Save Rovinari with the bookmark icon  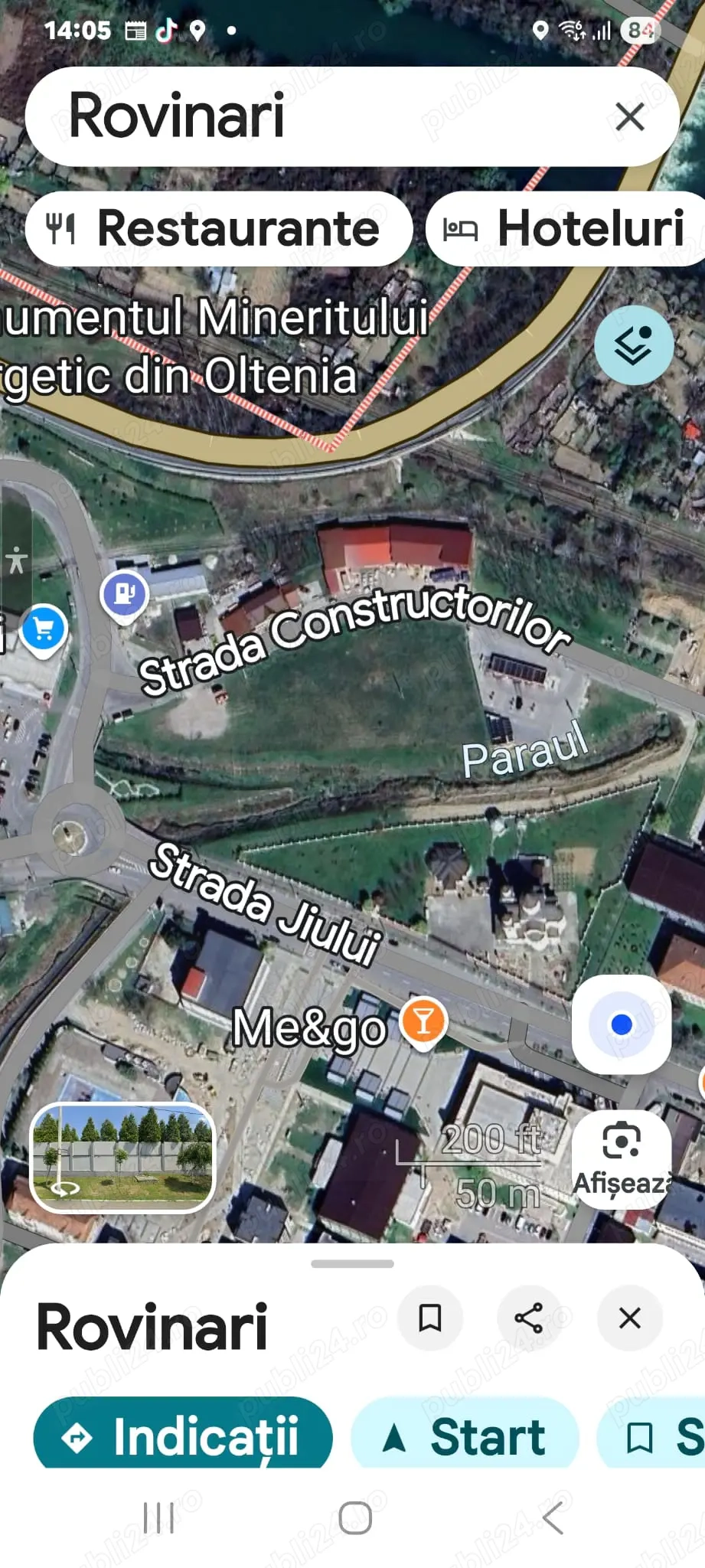click(x=430, y=1318)
